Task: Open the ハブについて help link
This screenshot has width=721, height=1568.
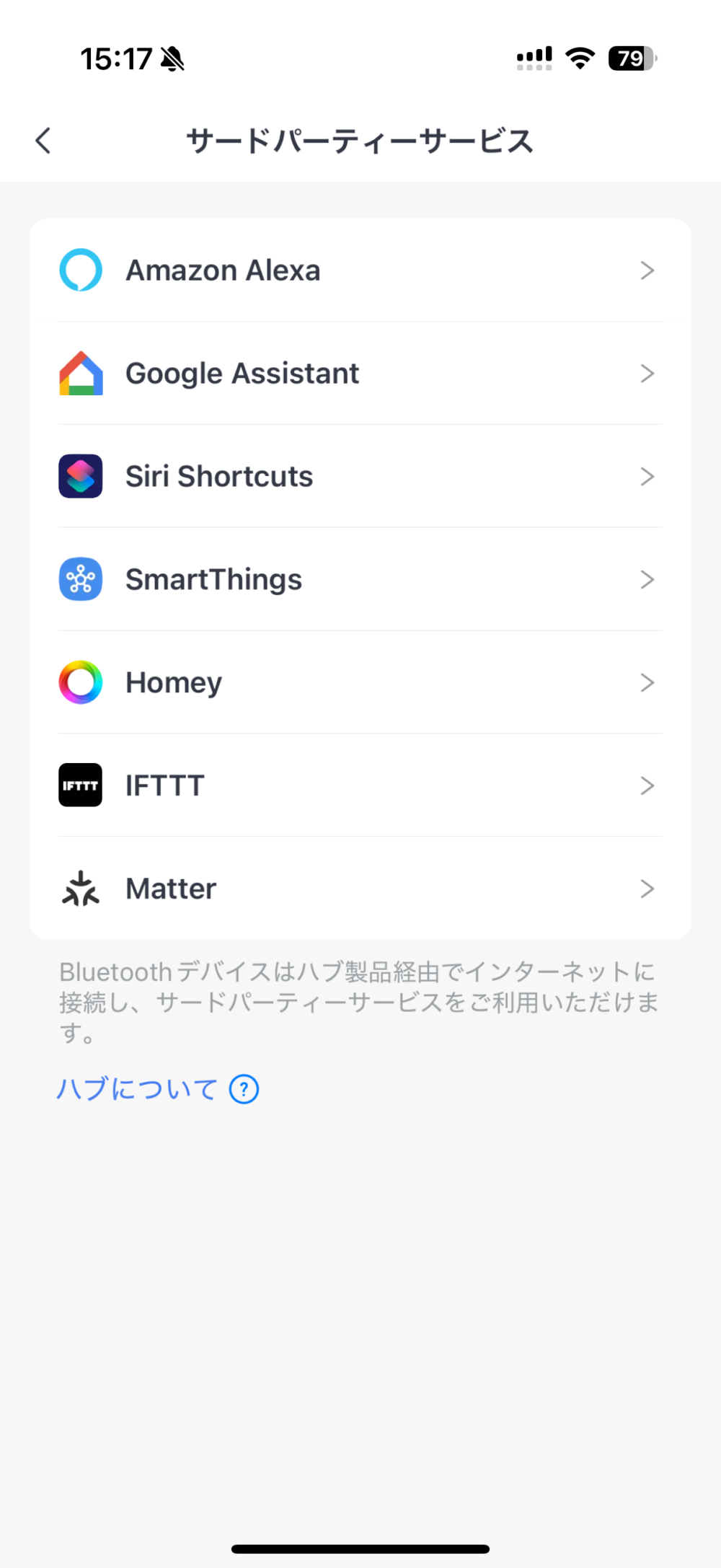Action: click(158, 1089)
